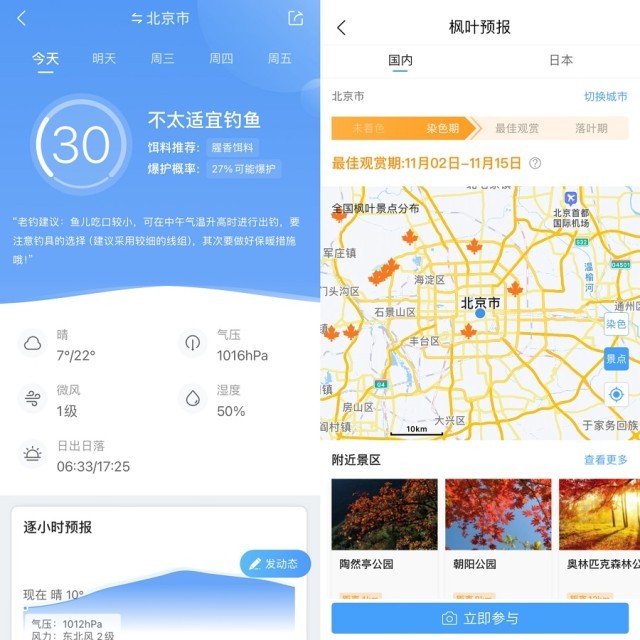640x640 pixels.
Task: Recenter the map on my location
Action: pos(616,394)
